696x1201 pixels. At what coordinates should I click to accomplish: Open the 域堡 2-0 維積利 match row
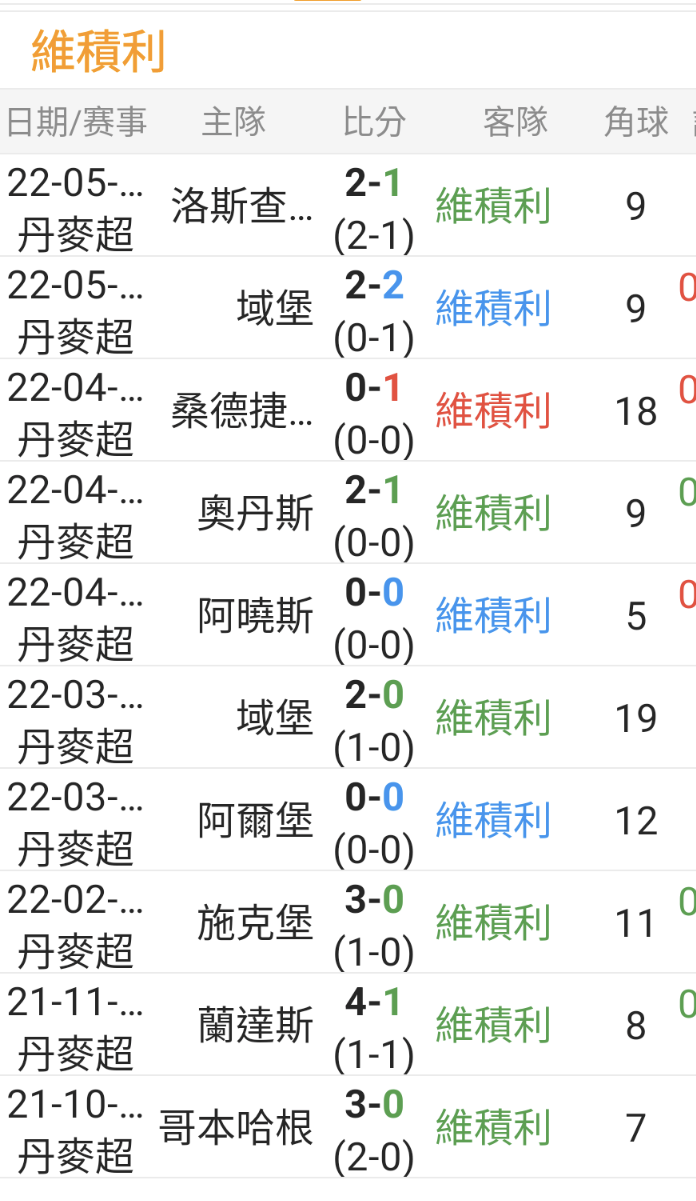point(348,718)
